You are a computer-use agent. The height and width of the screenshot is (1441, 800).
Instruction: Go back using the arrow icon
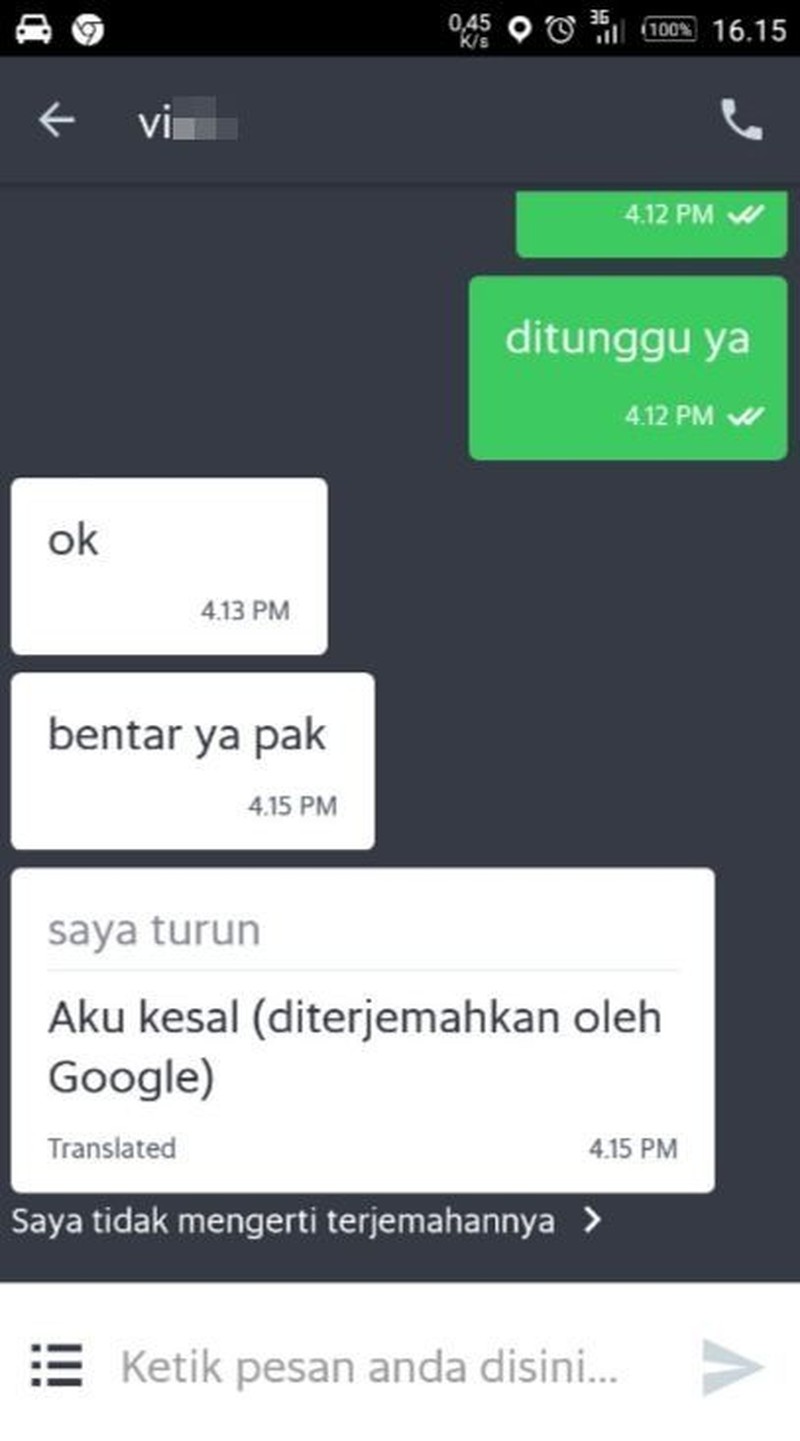(x=56, y=121)
